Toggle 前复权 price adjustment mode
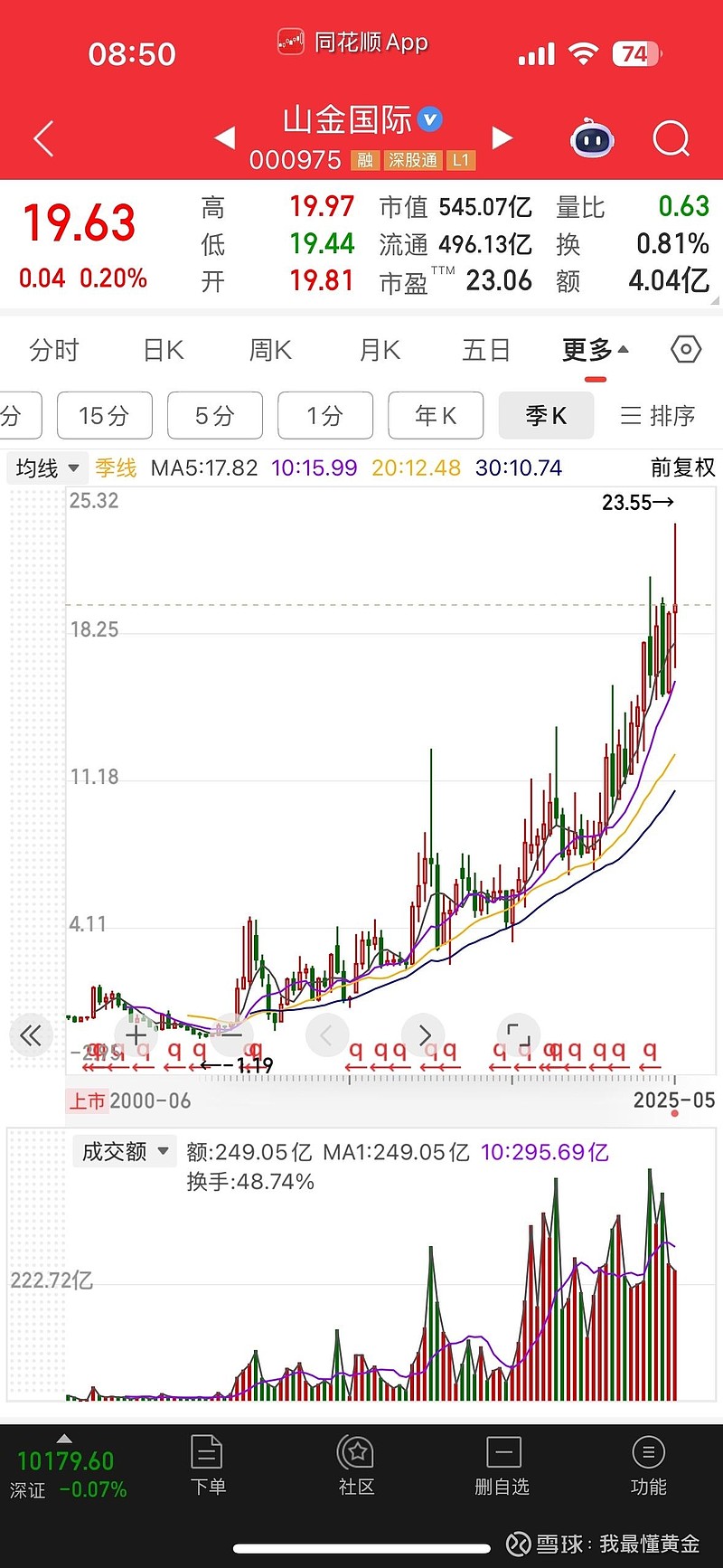The width and height of the screenshot is (723, 1568). pyautogui.click(x=682, y=468)
